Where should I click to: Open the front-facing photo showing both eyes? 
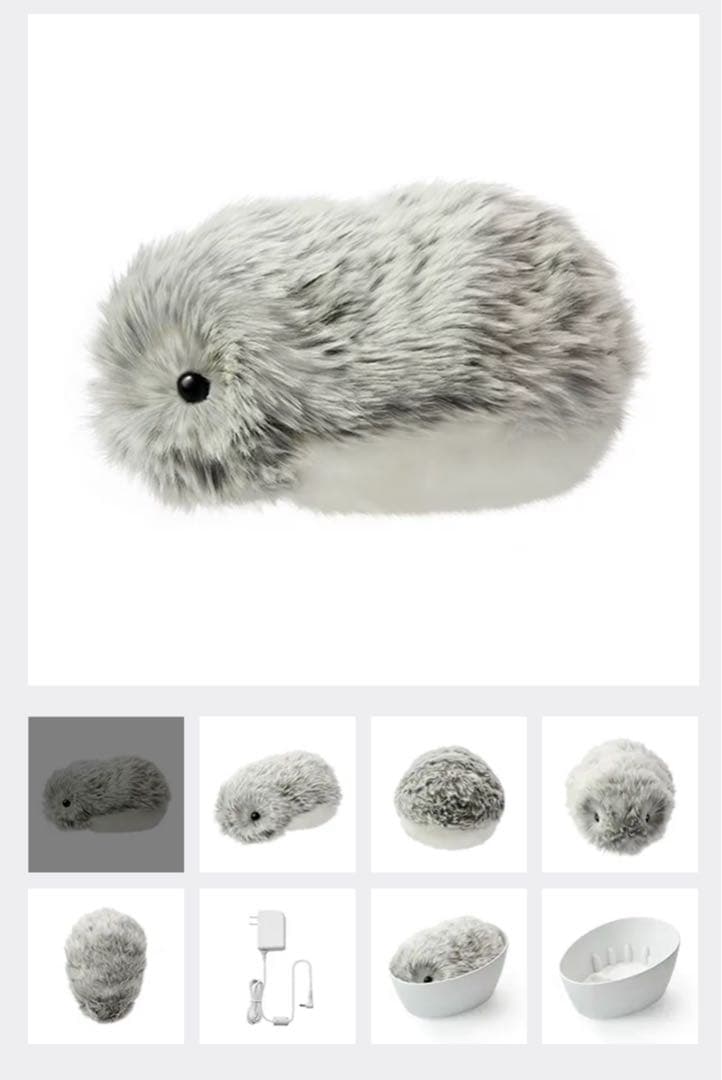click(x=620, y=794)
